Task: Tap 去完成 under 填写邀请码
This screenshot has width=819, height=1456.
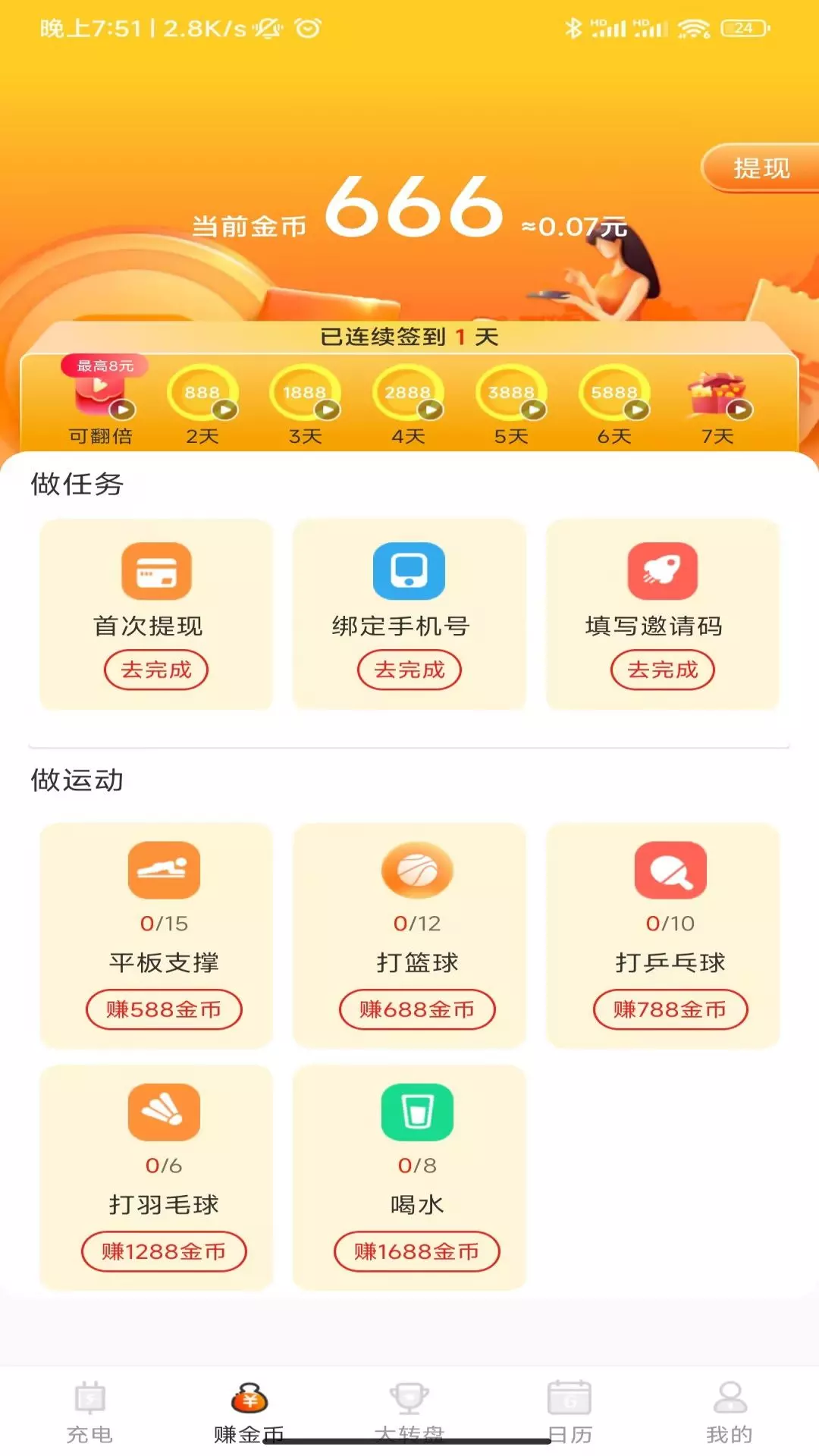Action: (x=663, y=670)
